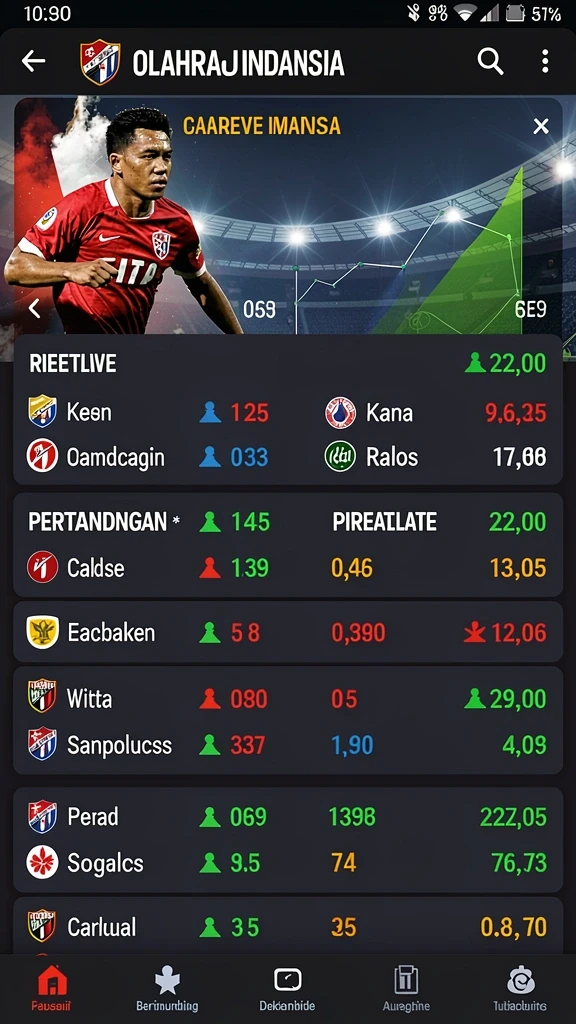Open the three-dot overflow menu
Viewport: 576px width, 1024px height.
click(x=545, y=61)
